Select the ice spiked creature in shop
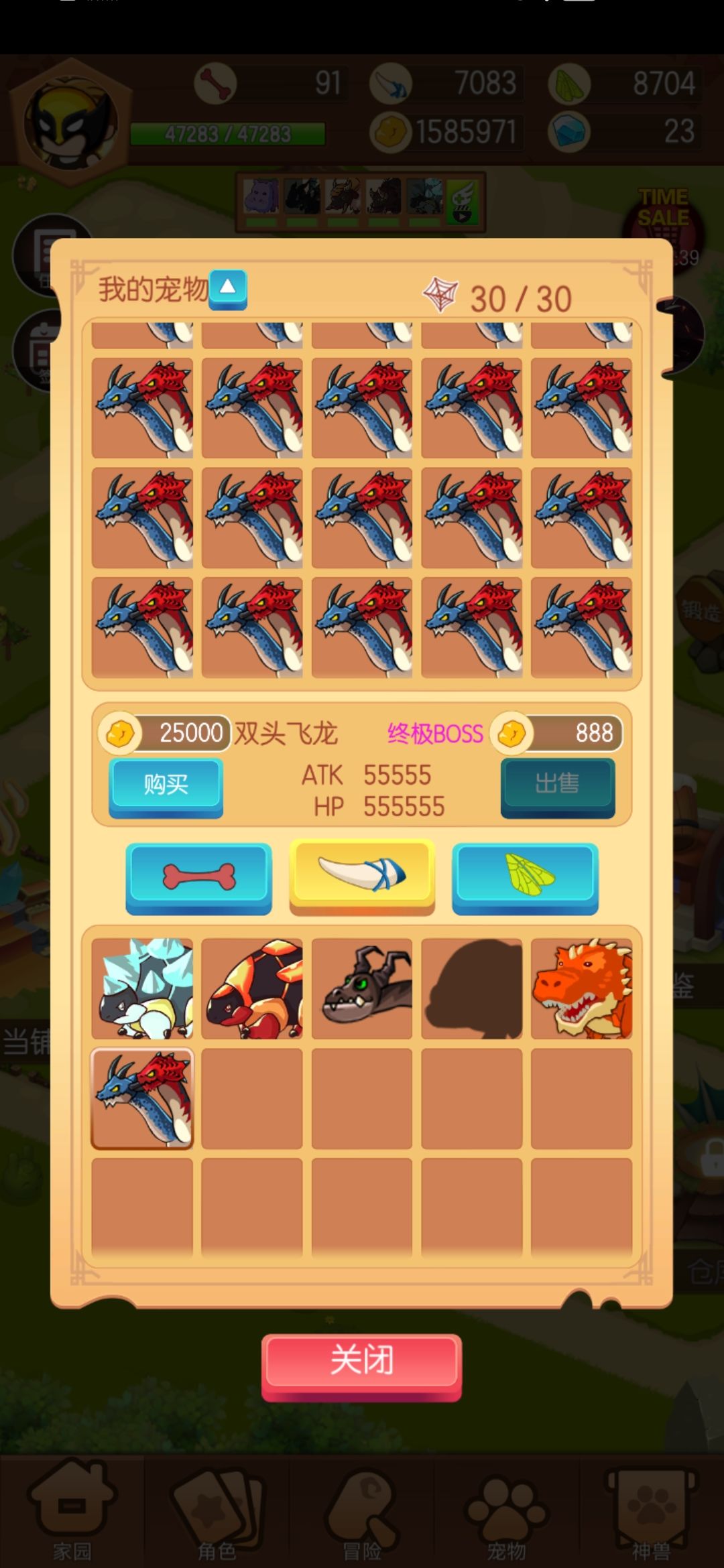 click(x=142, y=988)
